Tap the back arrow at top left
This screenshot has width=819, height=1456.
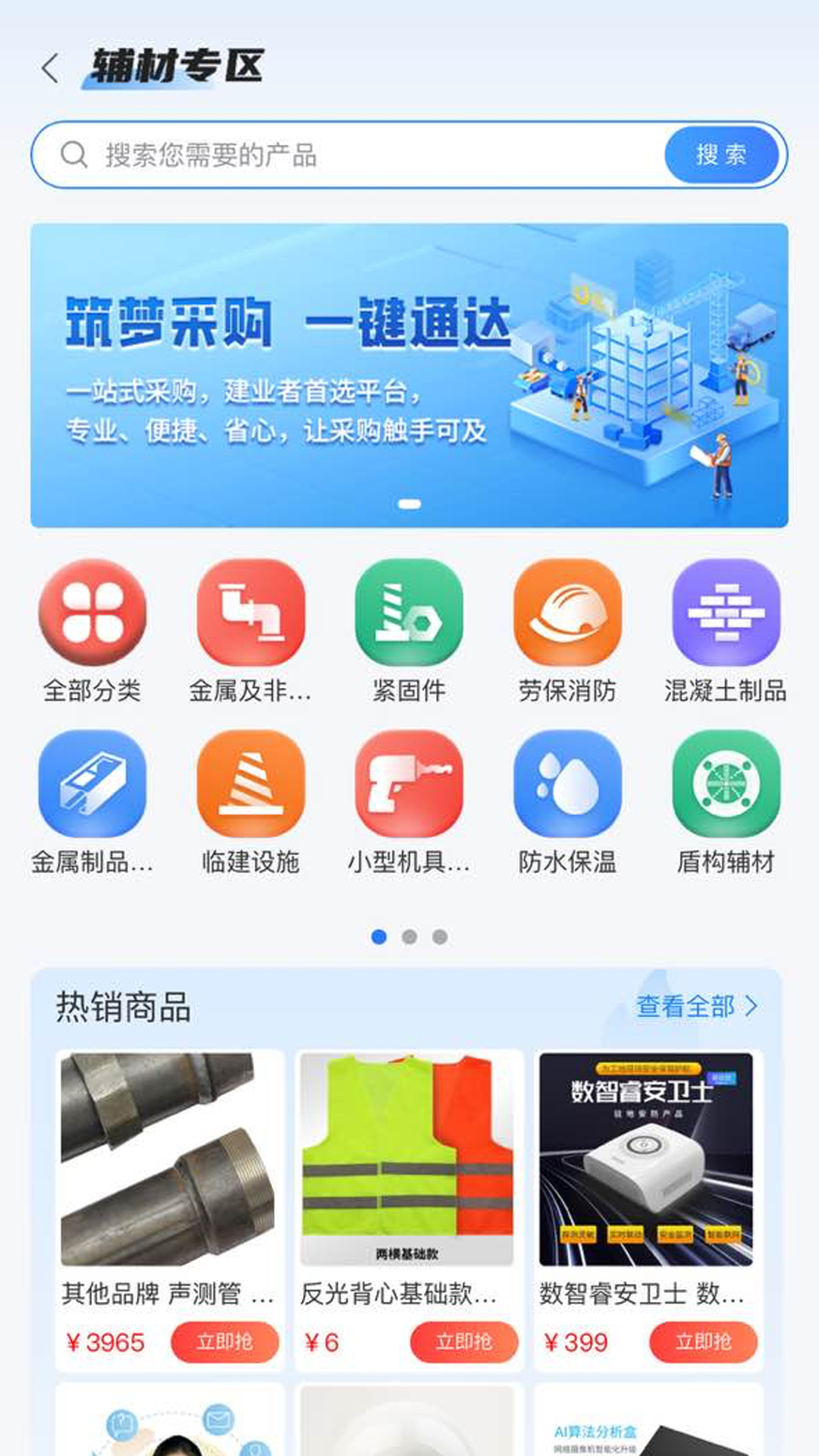tap(50, 68)
